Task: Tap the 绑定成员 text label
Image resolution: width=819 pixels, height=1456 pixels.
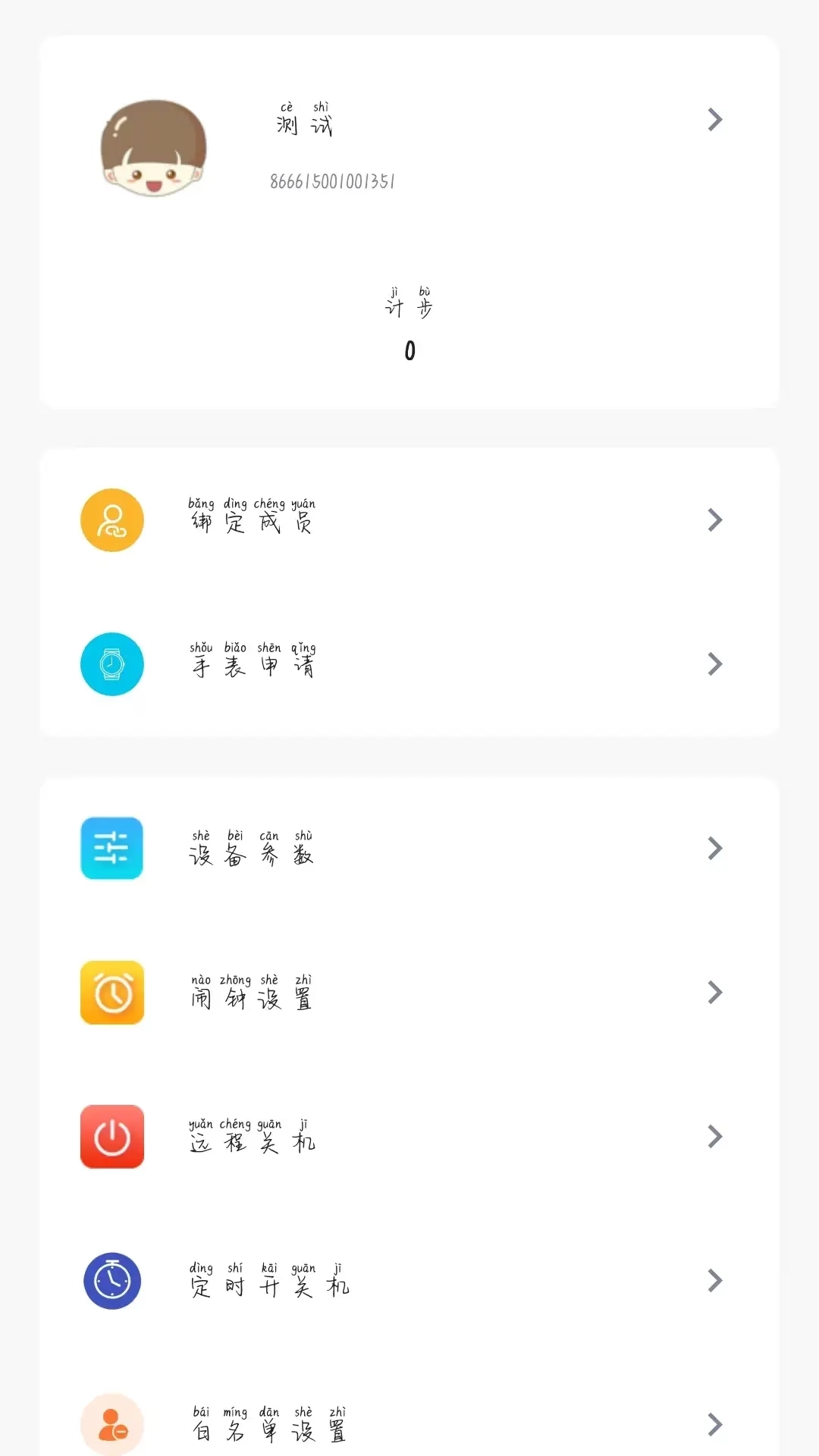Action: point(253,523)
